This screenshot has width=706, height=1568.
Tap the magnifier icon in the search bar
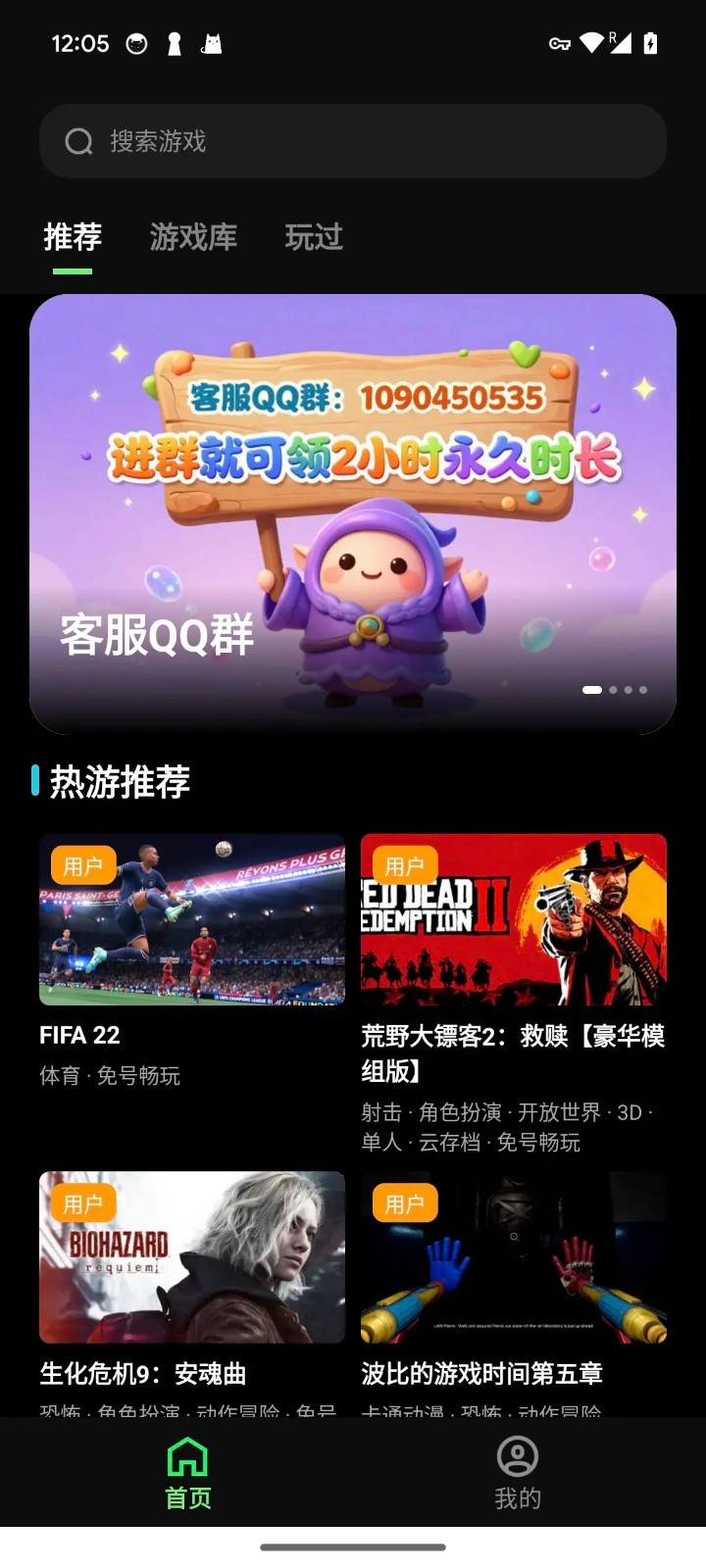pos(78,141)
